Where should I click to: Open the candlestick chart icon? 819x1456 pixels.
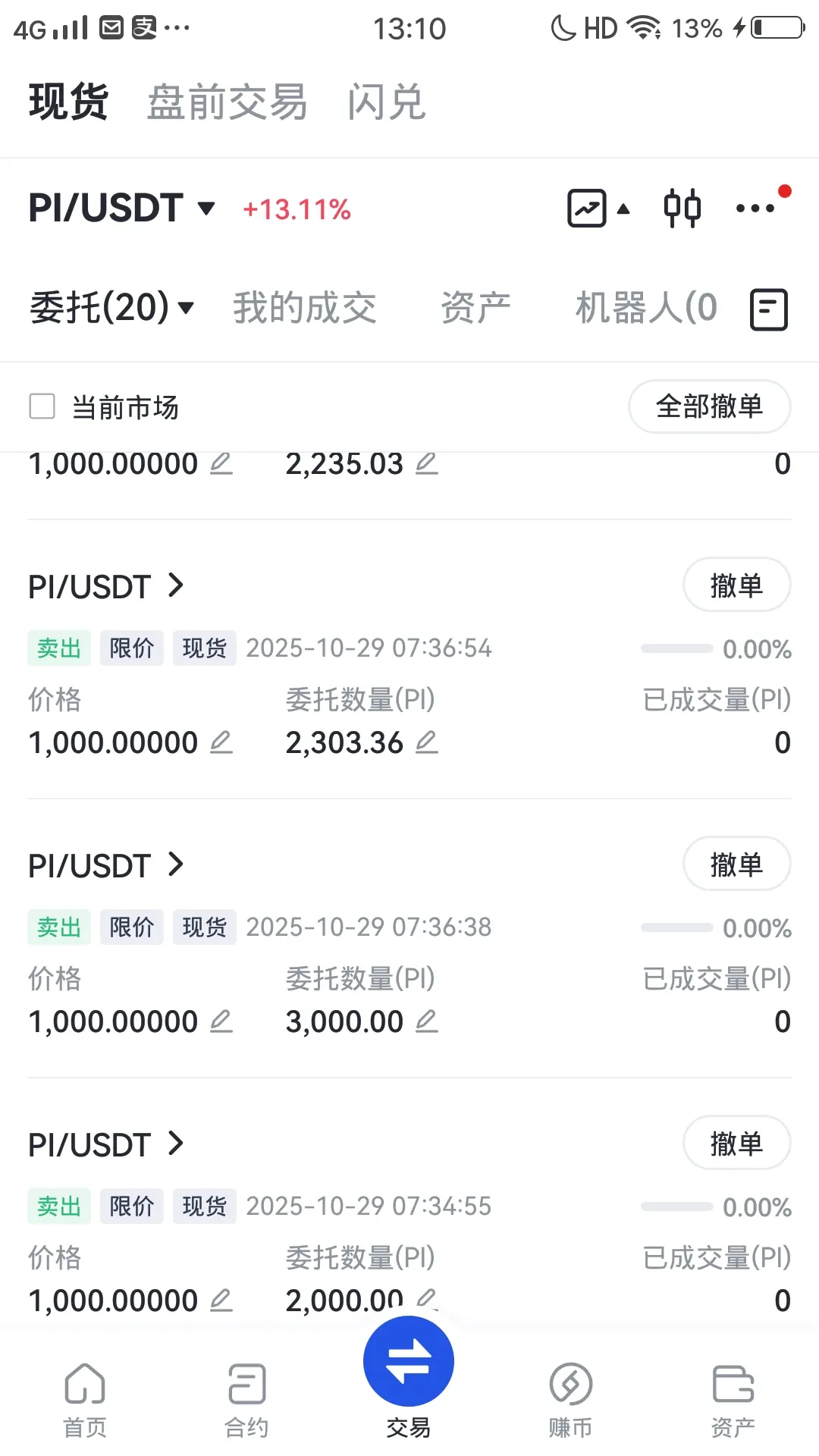[682, 209]
